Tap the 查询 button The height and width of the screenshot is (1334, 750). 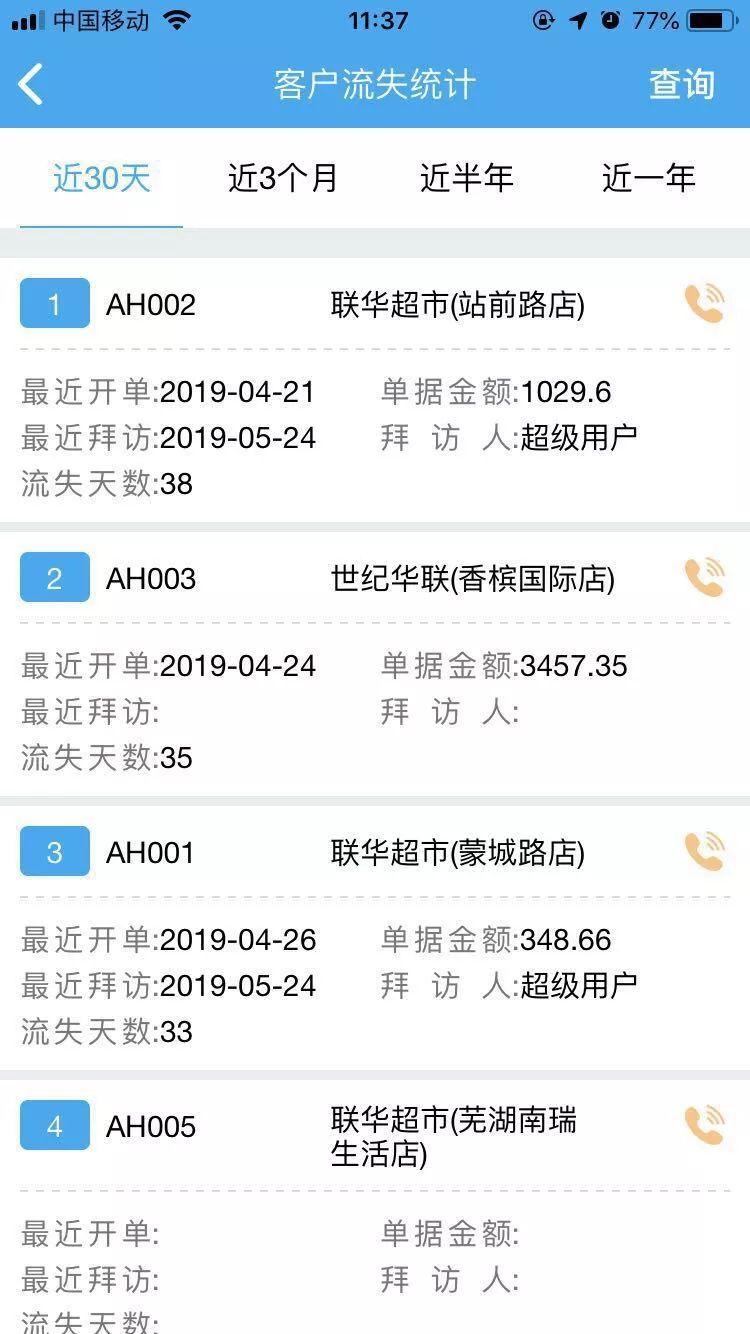point(683,84)
